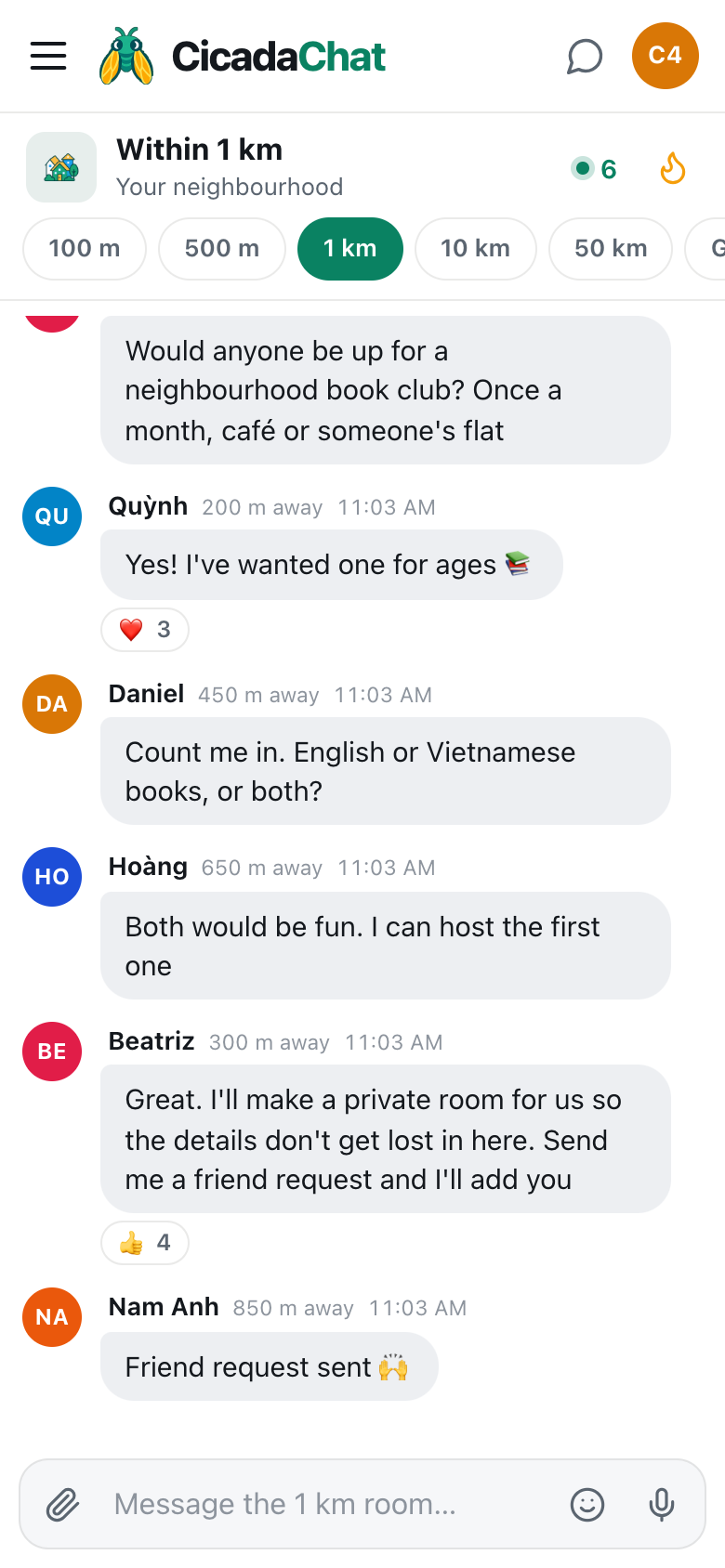Image resolution: width=725 pixels, height=1568 pixels.
Task: Open Hoàng's HO avatar
Action: pos(52,877)
